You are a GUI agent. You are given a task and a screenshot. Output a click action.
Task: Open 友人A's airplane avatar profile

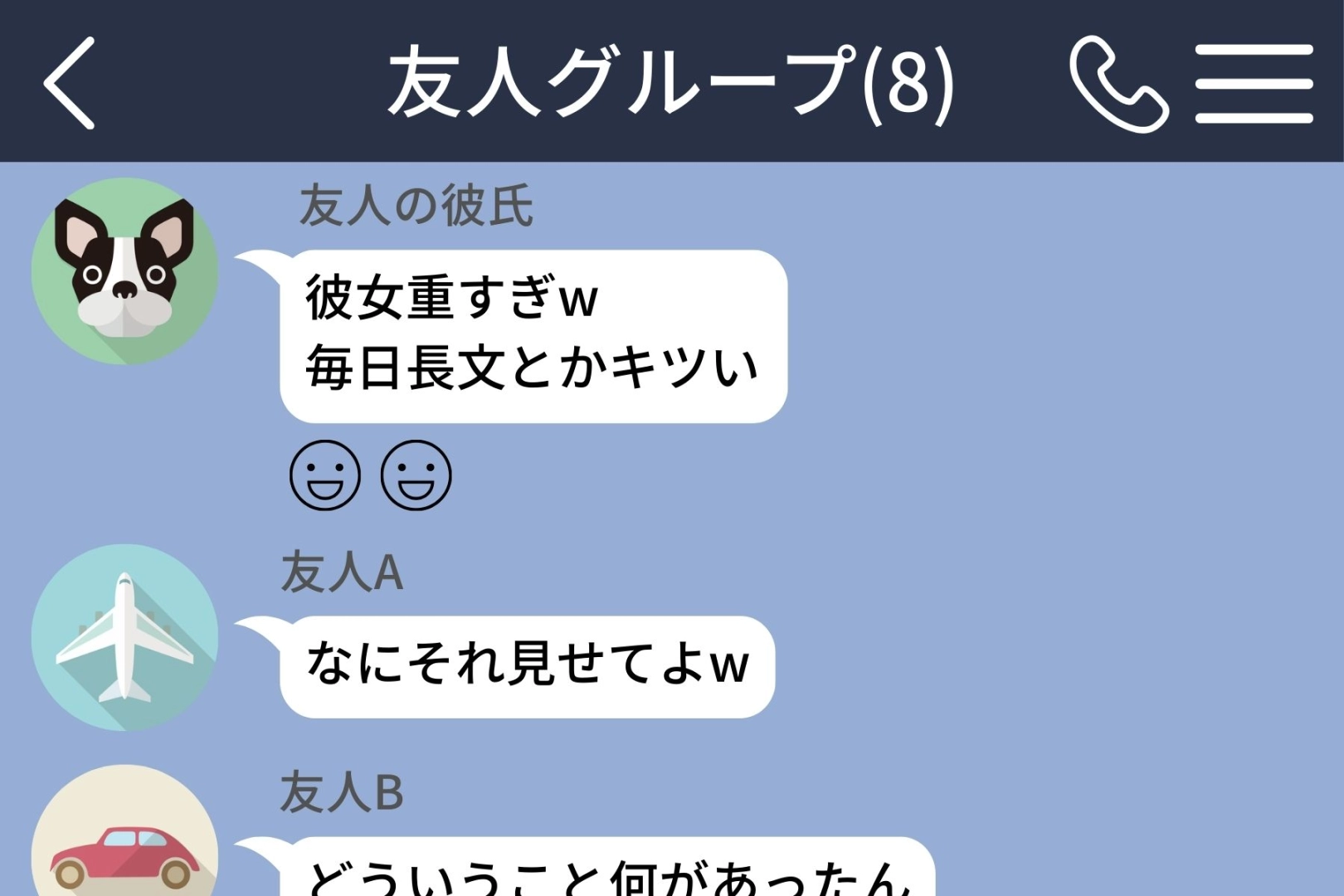[x=125, y=637]
